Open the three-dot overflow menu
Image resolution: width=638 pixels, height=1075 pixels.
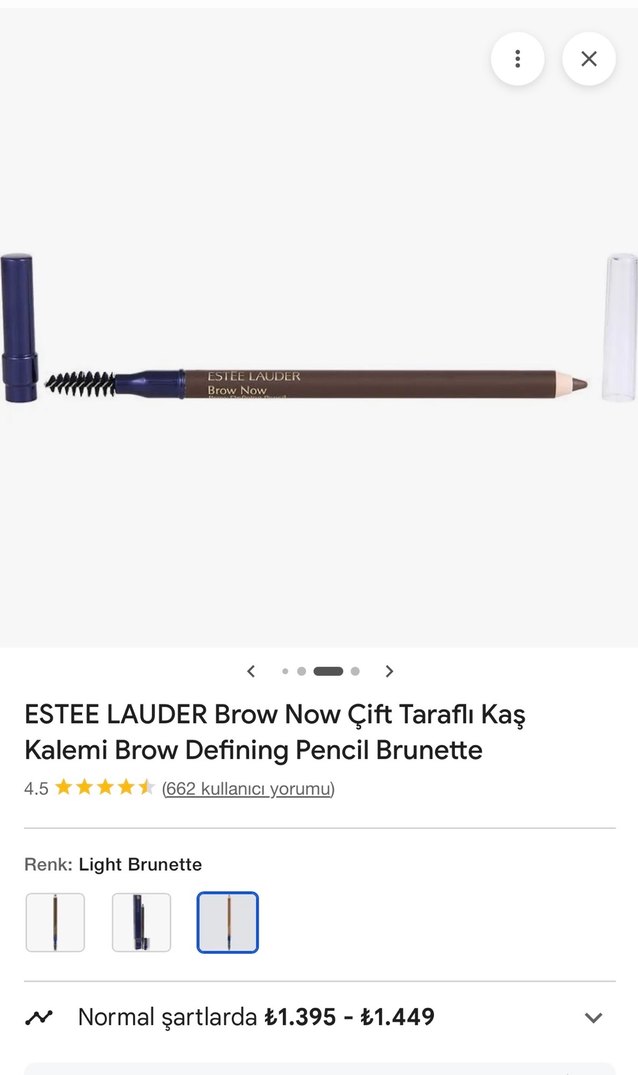click(517, 59)
